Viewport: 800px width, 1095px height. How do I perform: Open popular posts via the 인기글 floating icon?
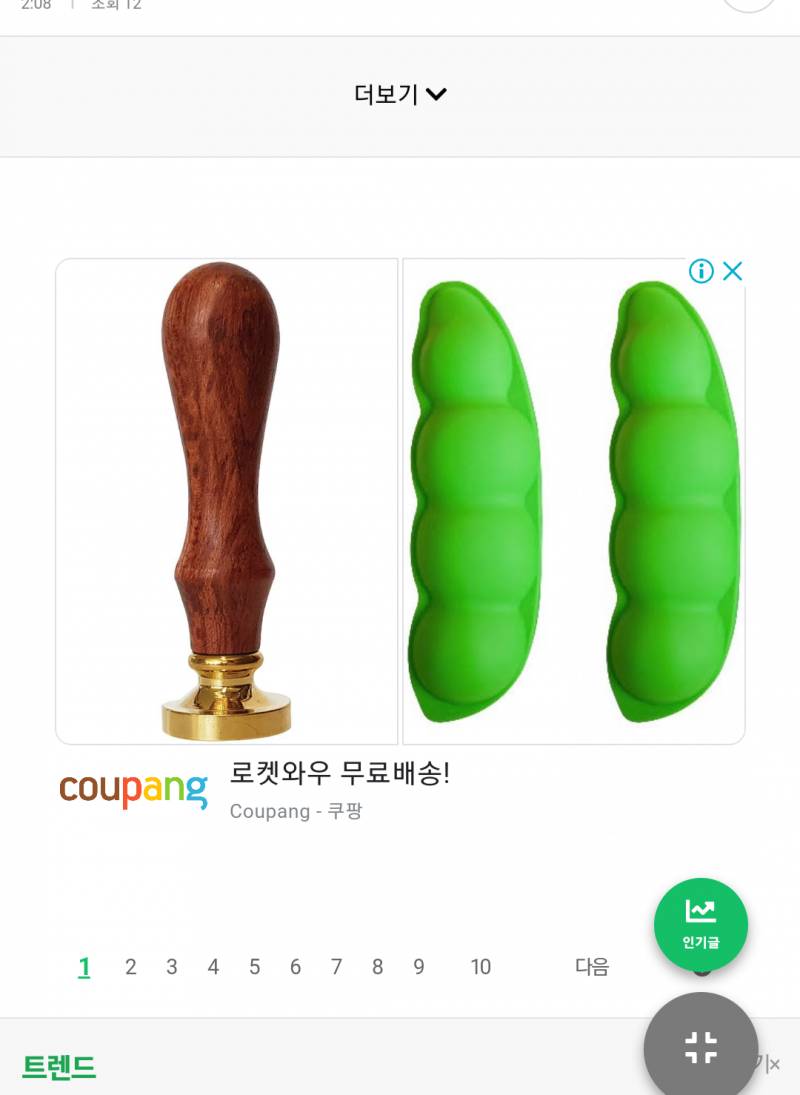(x=701, y=924)
